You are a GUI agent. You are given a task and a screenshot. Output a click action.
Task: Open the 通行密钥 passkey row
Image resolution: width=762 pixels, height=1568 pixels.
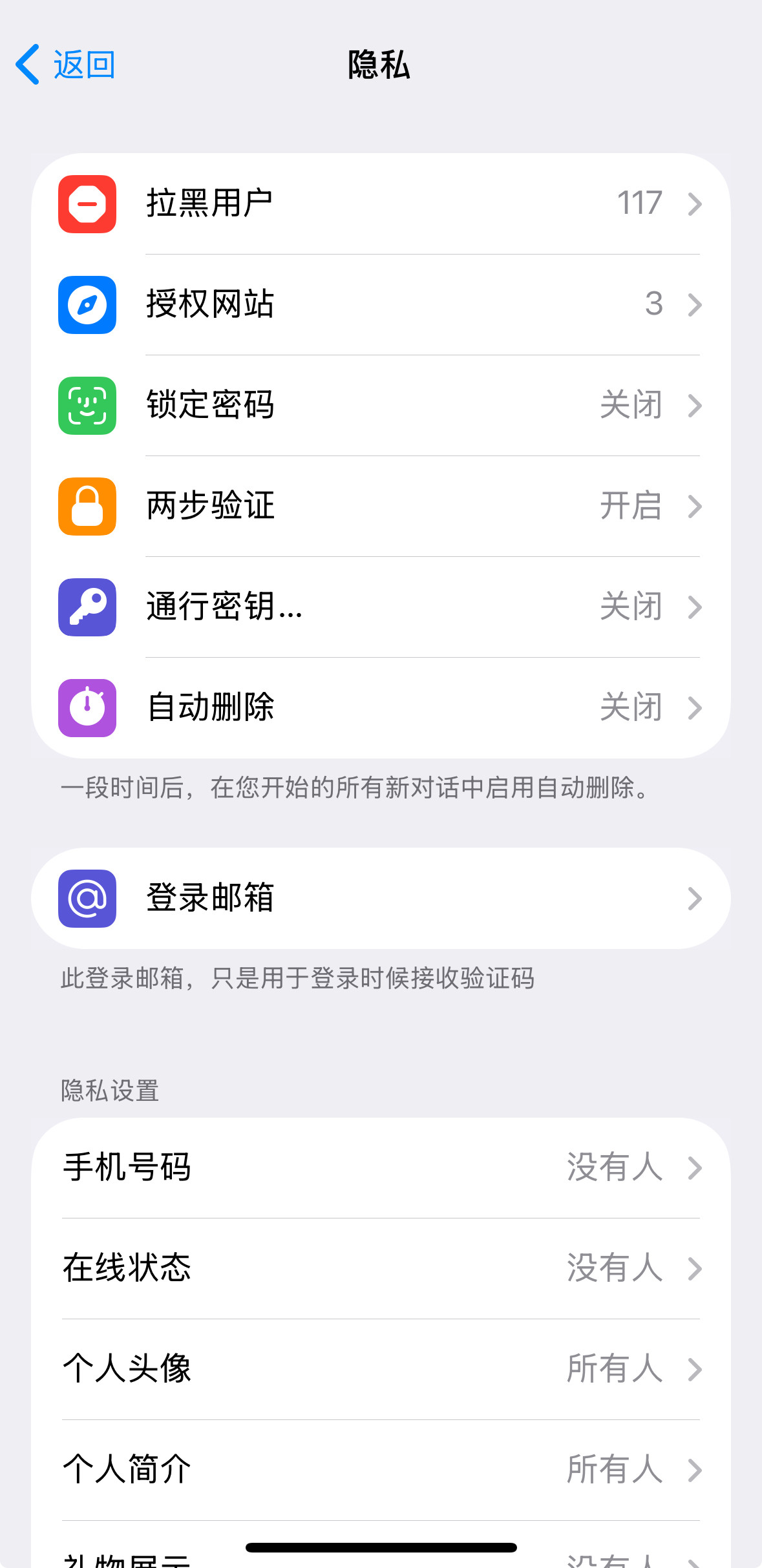(x=380, y=607)
